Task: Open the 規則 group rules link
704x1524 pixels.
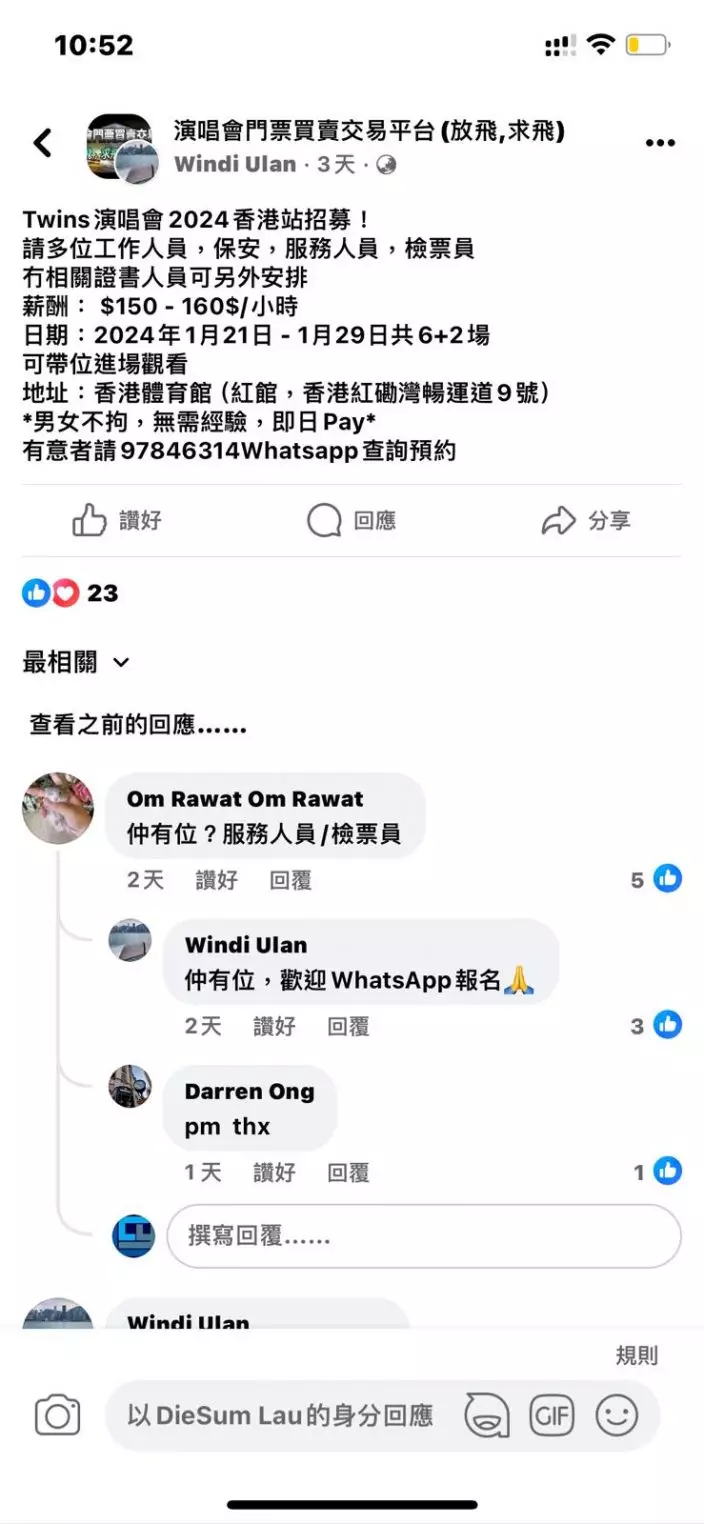Action: pyautogui.click(x=637, y=1356)
